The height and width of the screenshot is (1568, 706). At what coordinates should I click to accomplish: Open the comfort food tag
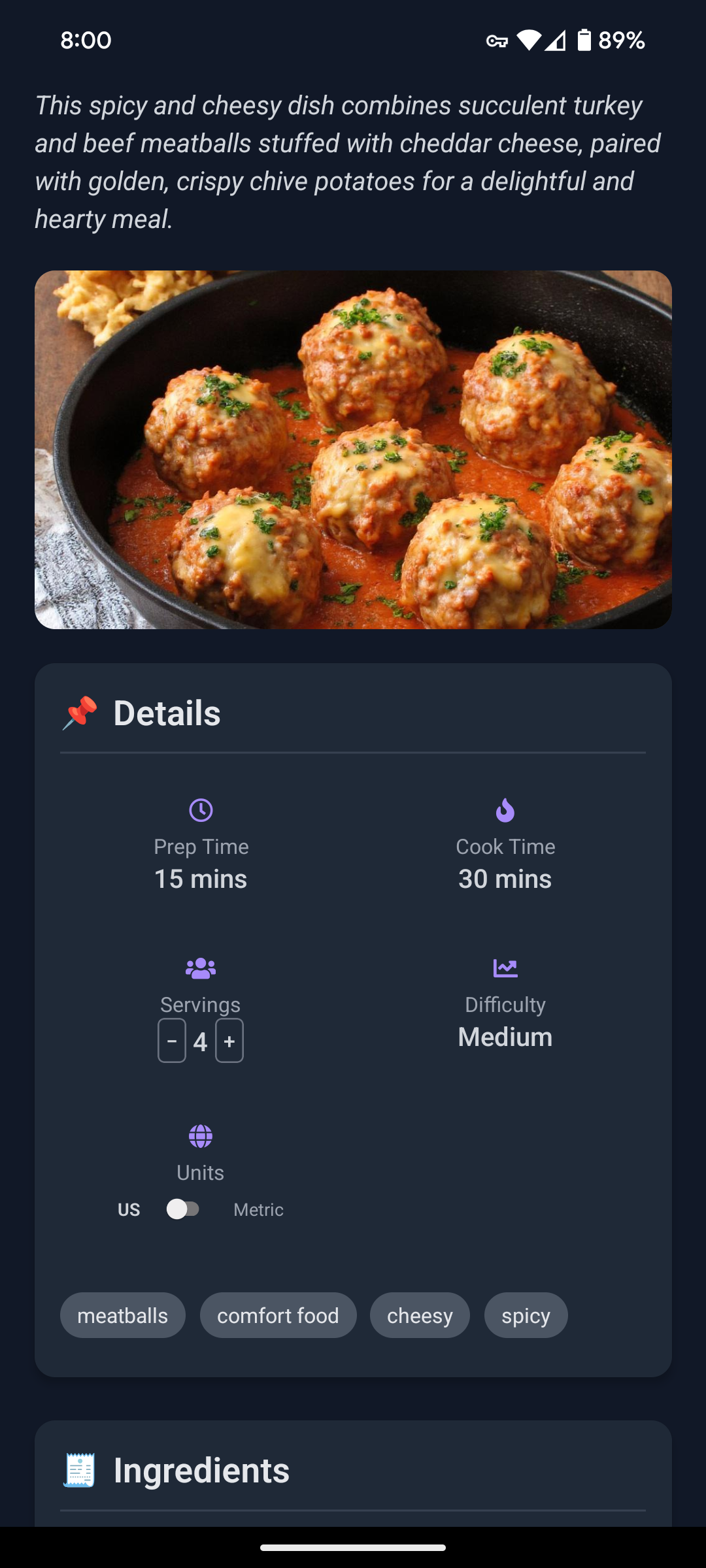[x=278, y=1315]
